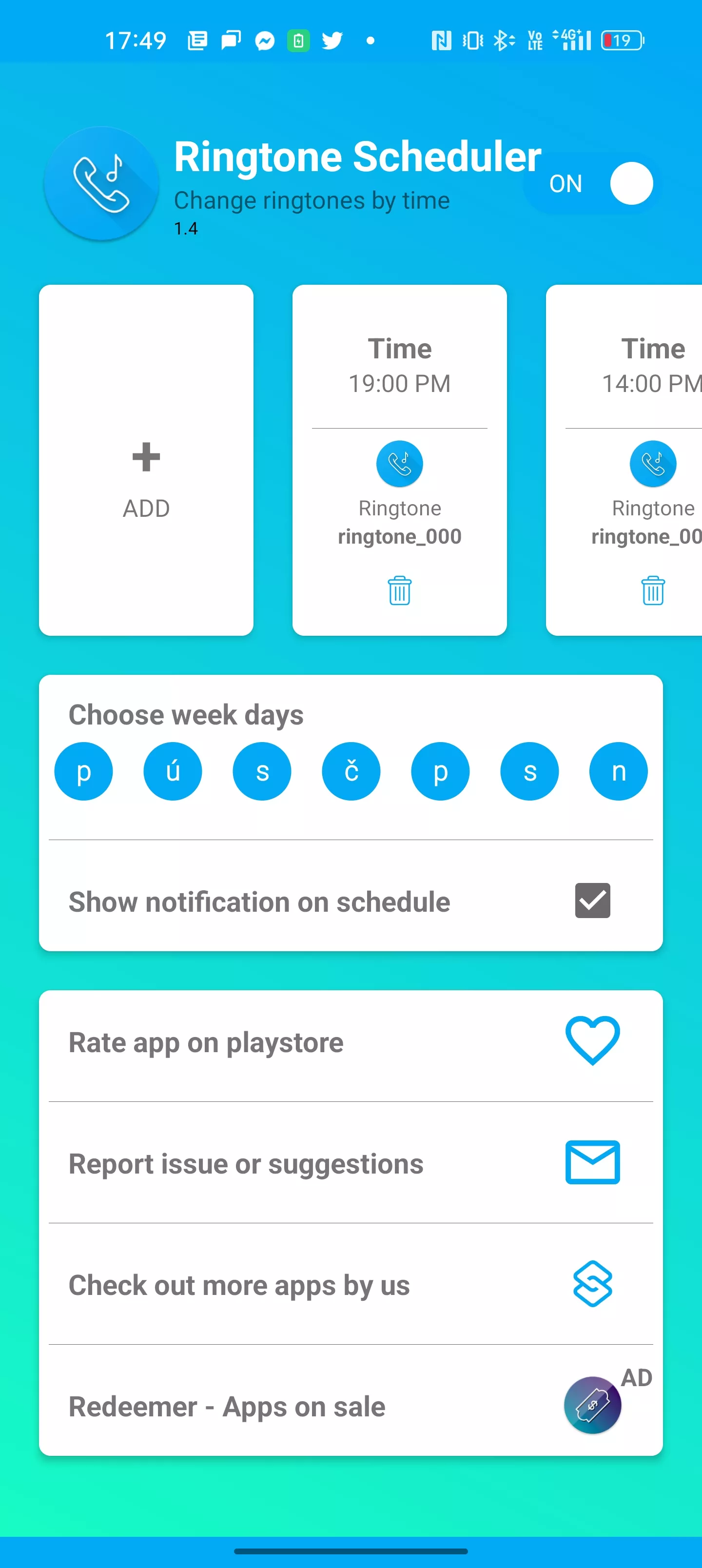The image size is (702, 1568).
Task: Open Report issue or suggestions
Action: tap(351, 1163)
